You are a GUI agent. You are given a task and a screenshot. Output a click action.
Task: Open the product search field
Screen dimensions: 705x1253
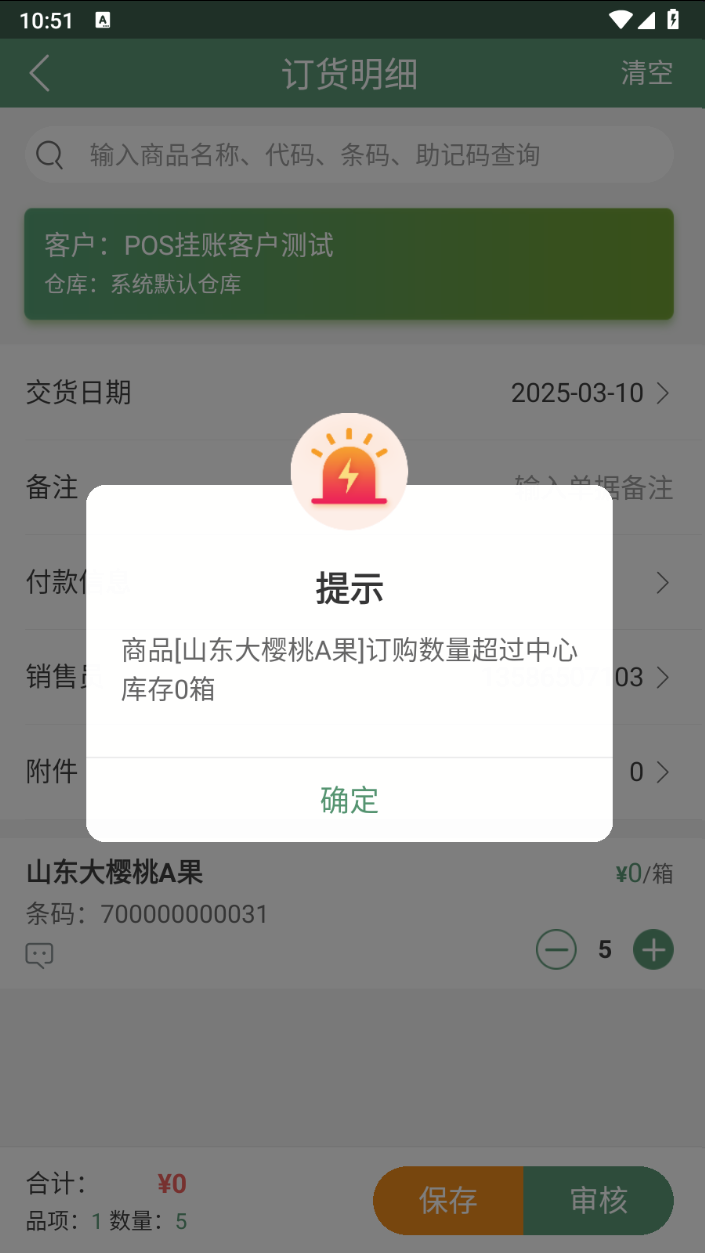pyautogui.click(x=349, y=154)
